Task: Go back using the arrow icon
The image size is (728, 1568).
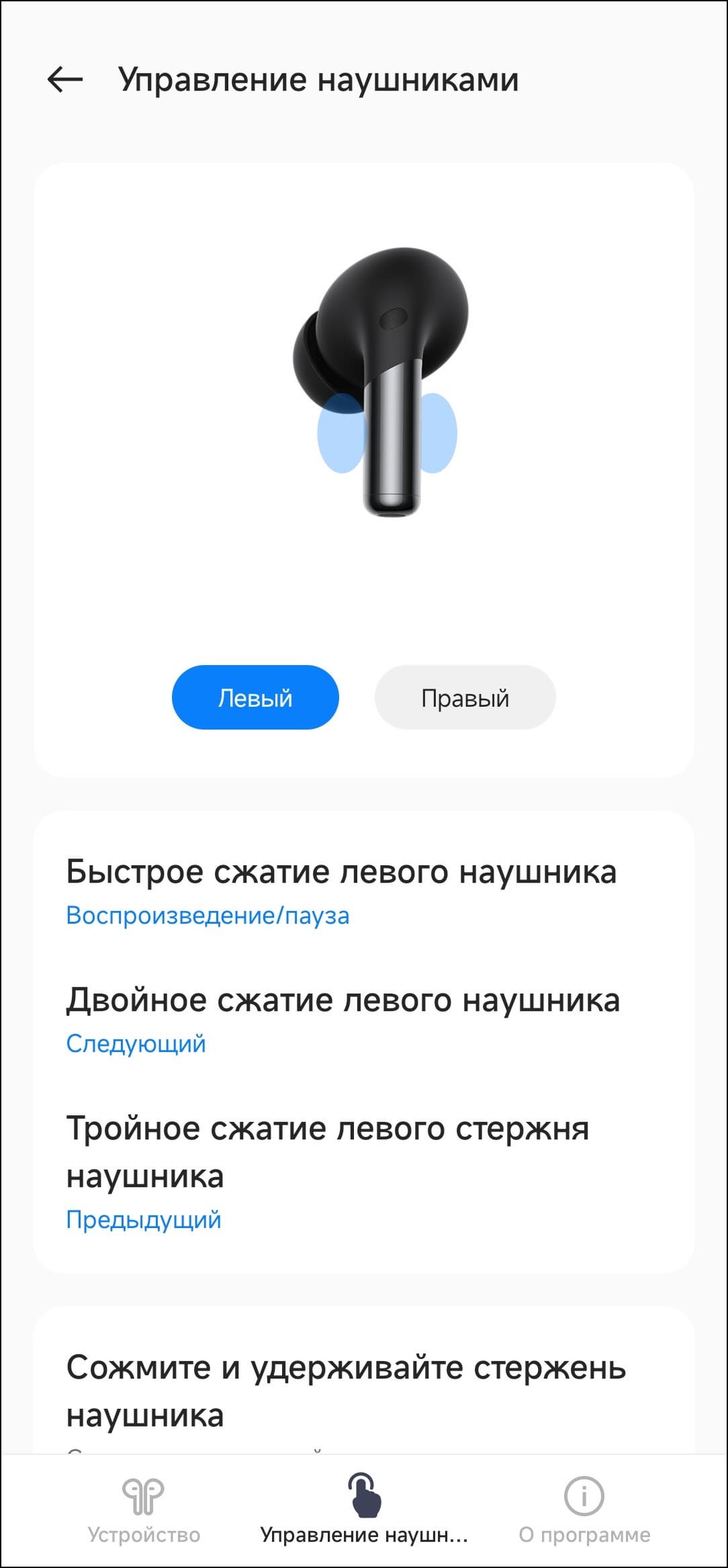Action: coord(65,79)
